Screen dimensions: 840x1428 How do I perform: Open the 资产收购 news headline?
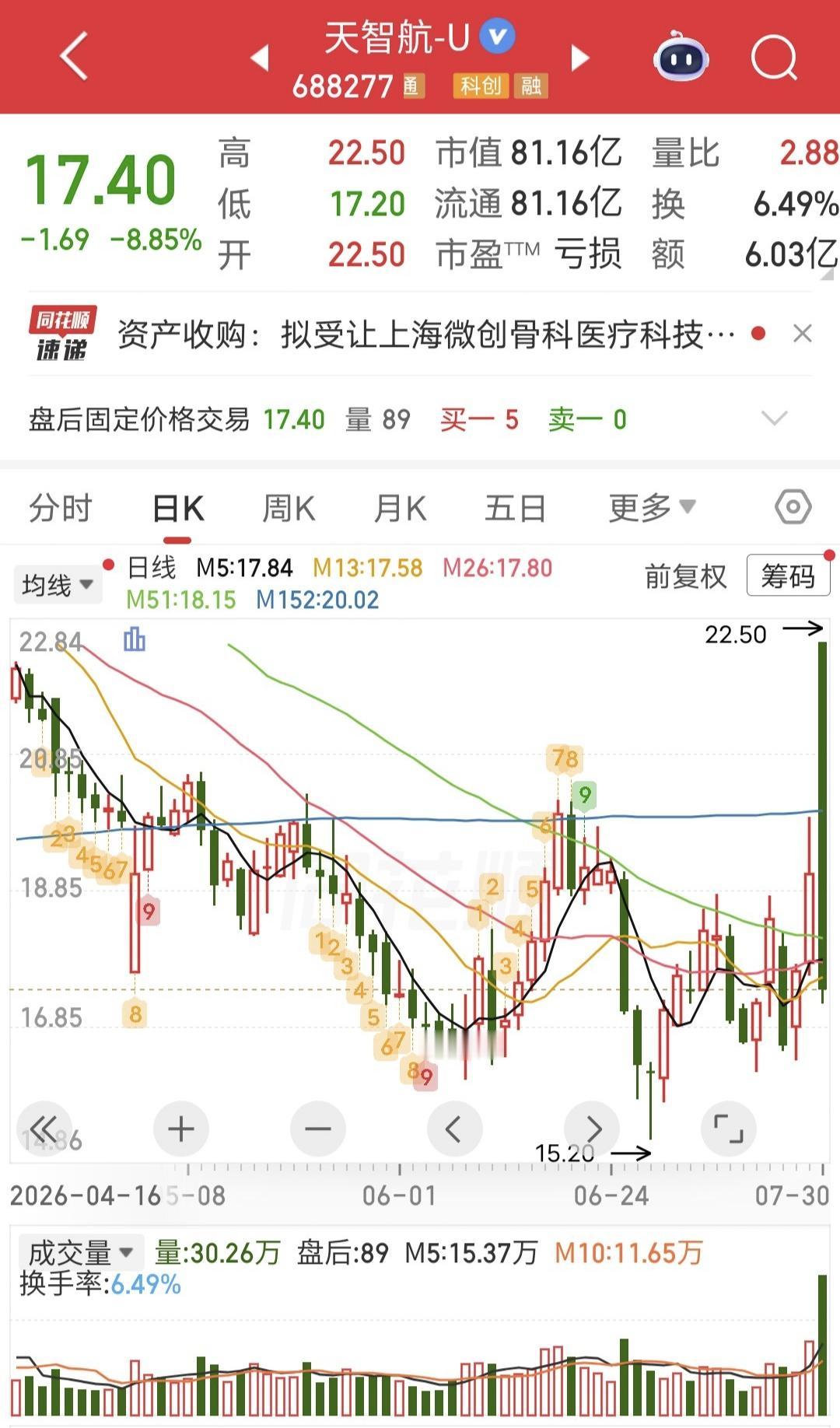pos(426,334)
